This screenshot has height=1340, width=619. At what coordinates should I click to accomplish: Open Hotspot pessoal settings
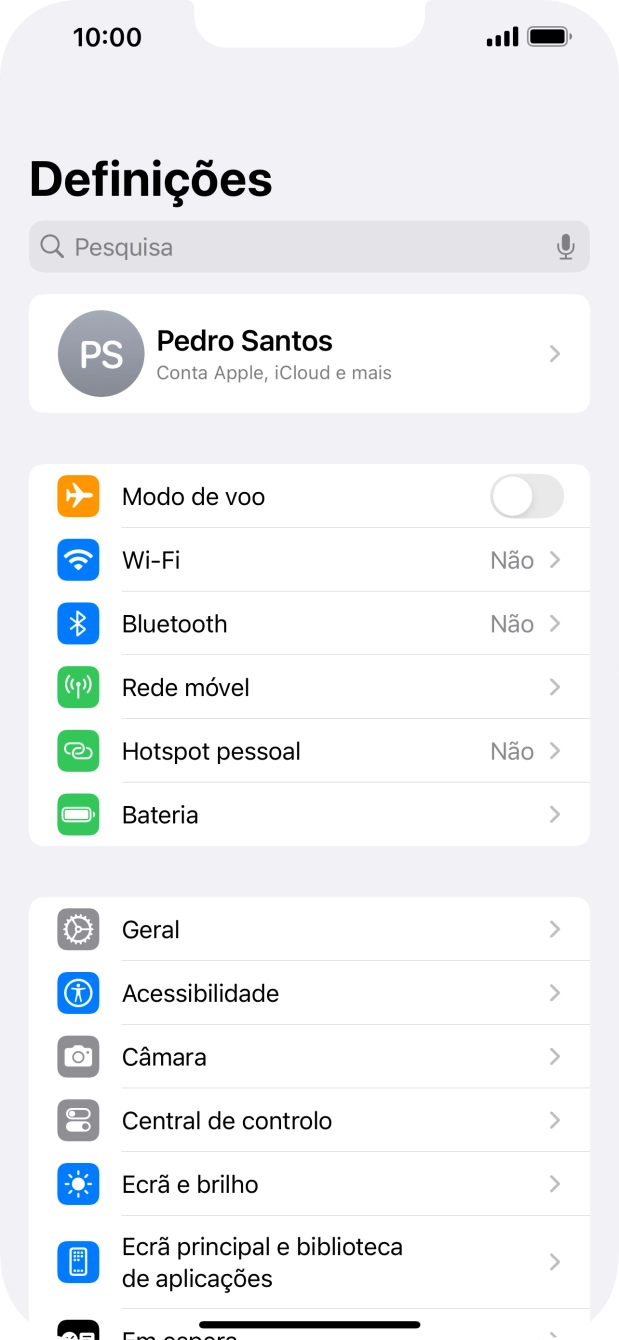click(x=309, y=752)
